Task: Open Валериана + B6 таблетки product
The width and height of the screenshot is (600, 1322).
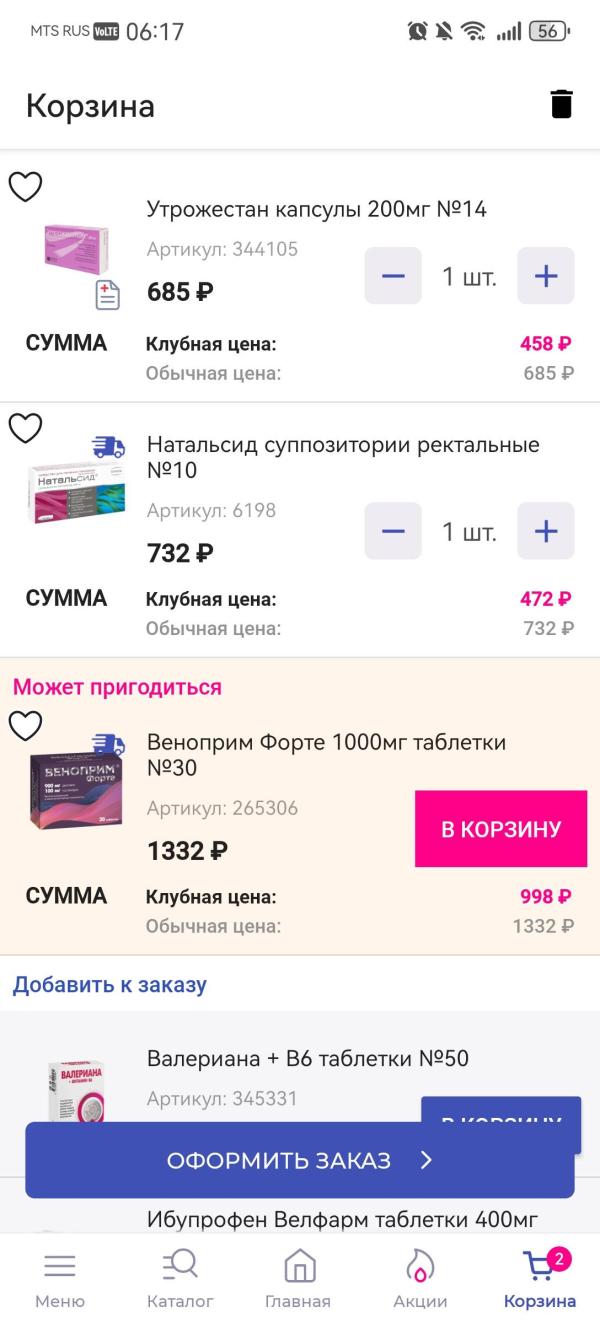Action: [308, 1058]
